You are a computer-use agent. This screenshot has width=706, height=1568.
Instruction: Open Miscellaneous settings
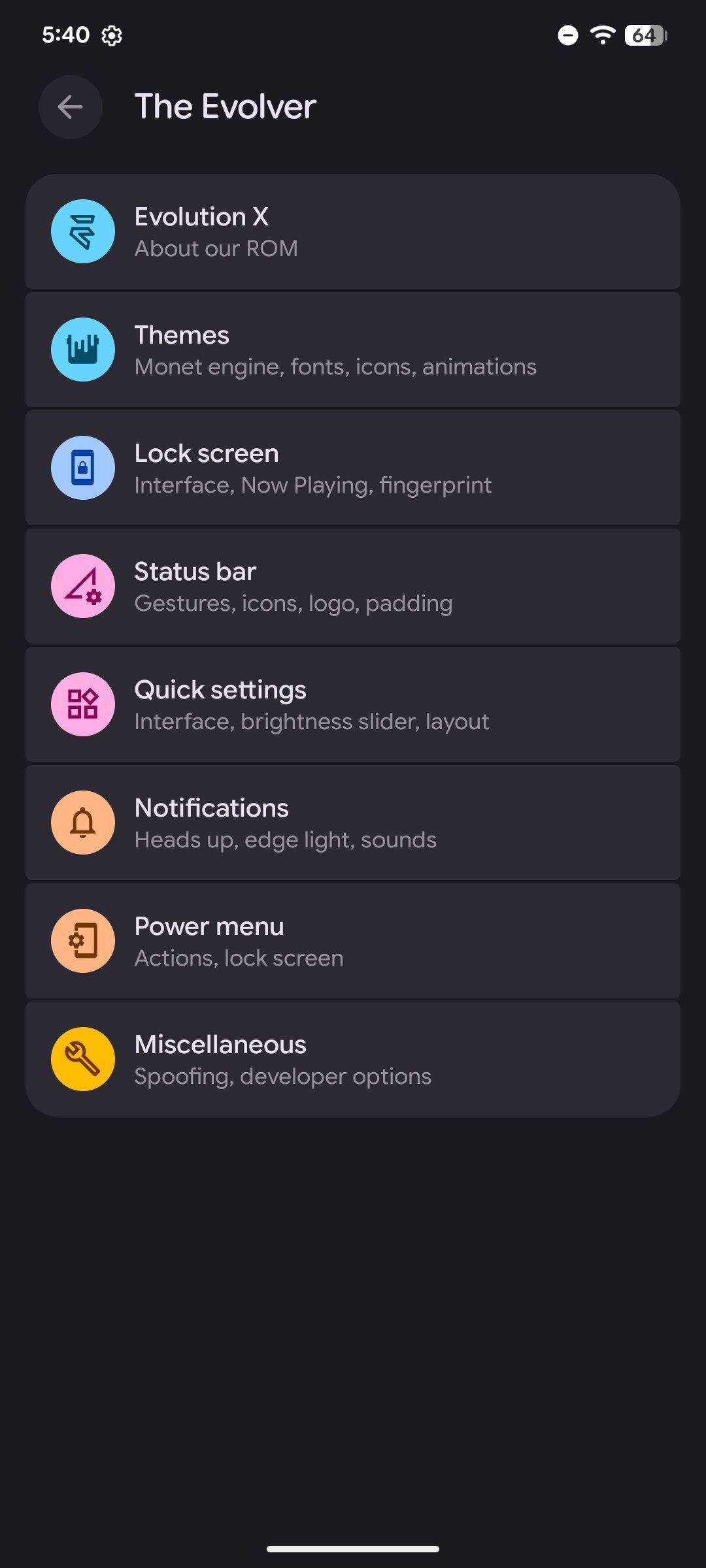[353, 1059]
